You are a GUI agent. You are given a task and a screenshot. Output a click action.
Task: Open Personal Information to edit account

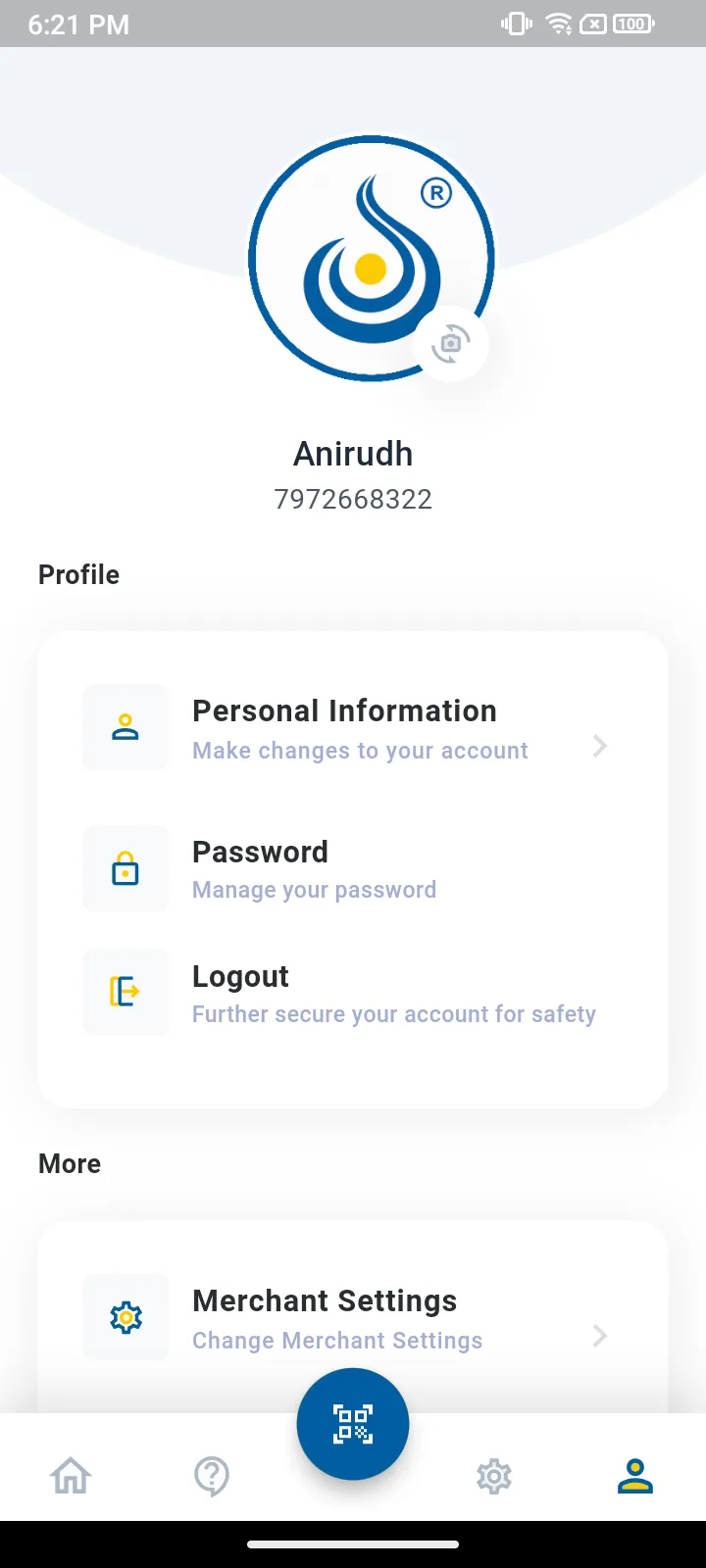point(344,710)
